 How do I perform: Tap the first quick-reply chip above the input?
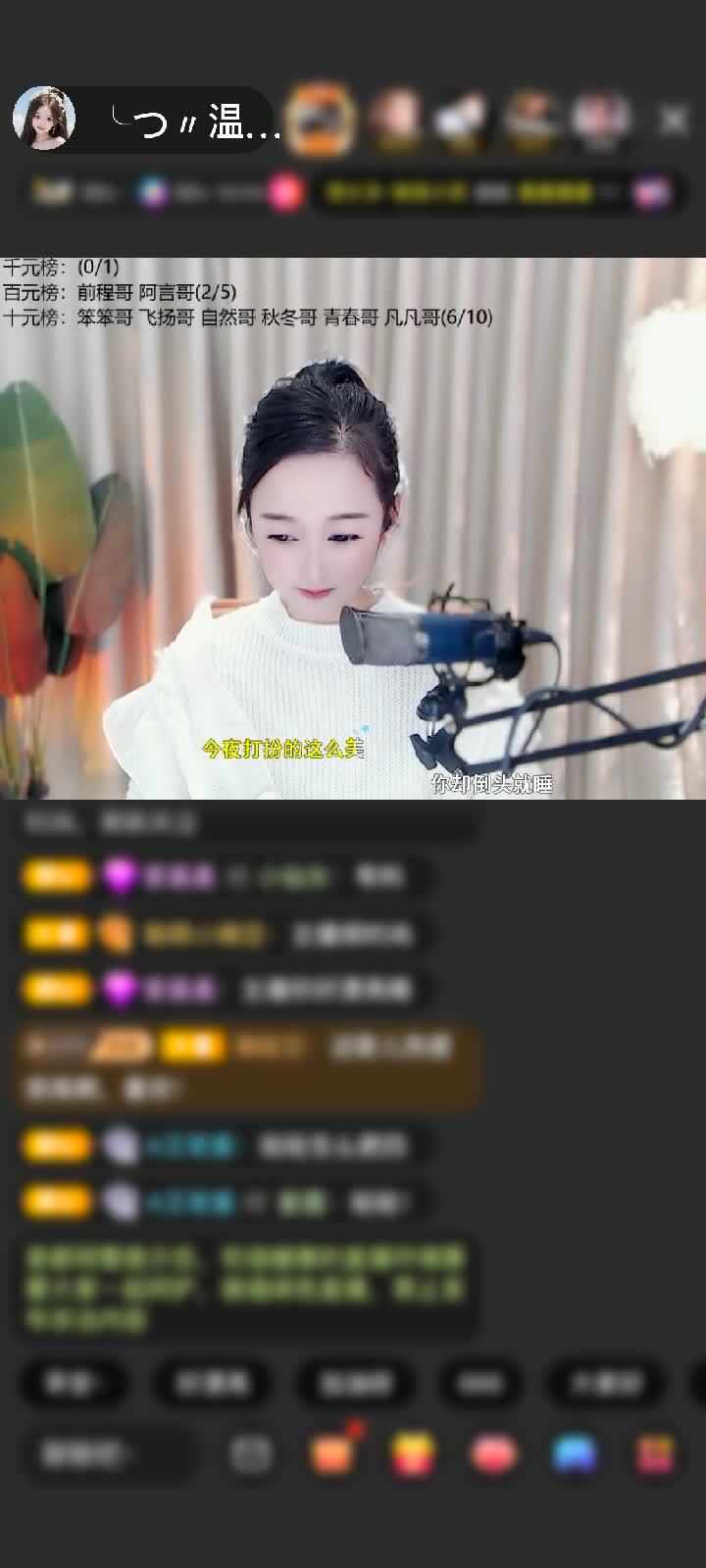pyautogui.click(x=75, y=1383)
